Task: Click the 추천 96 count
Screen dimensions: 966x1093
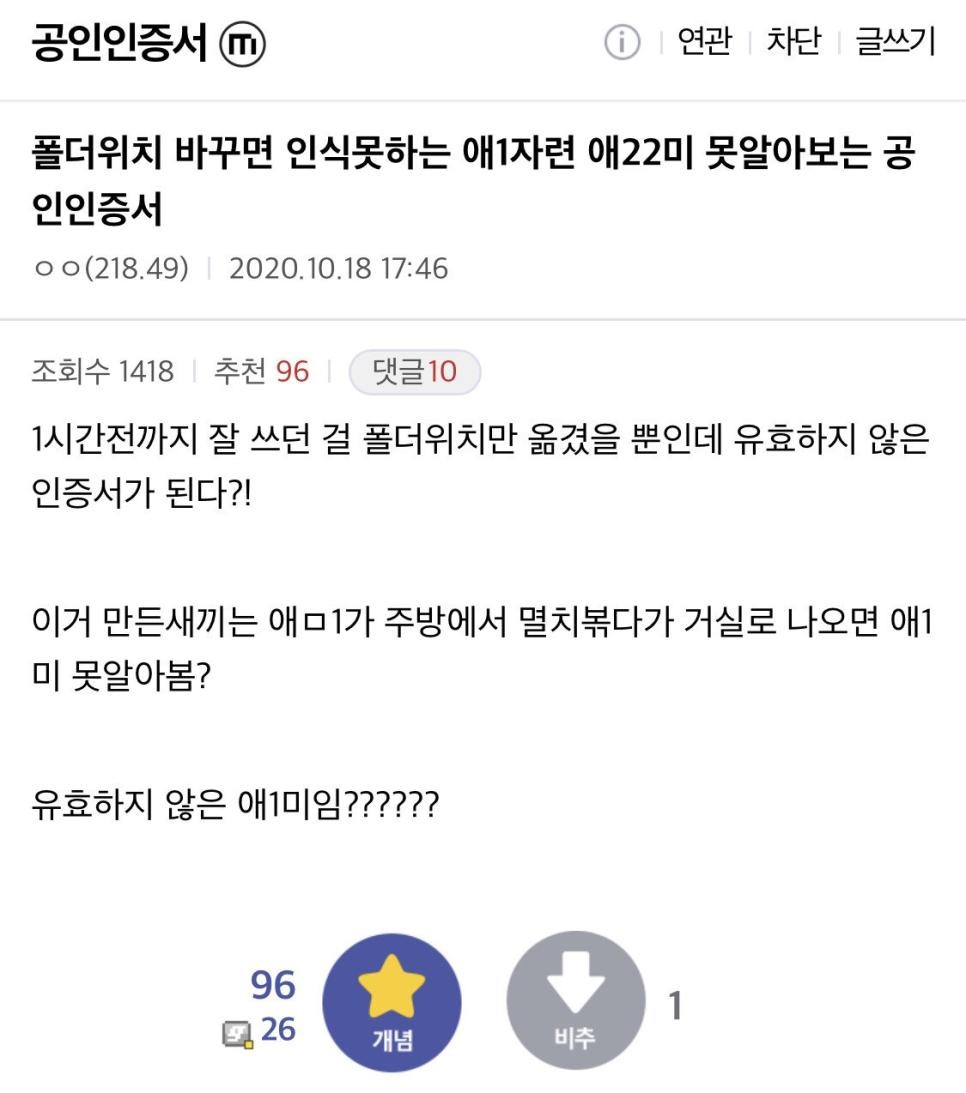Action: [261, 369]
